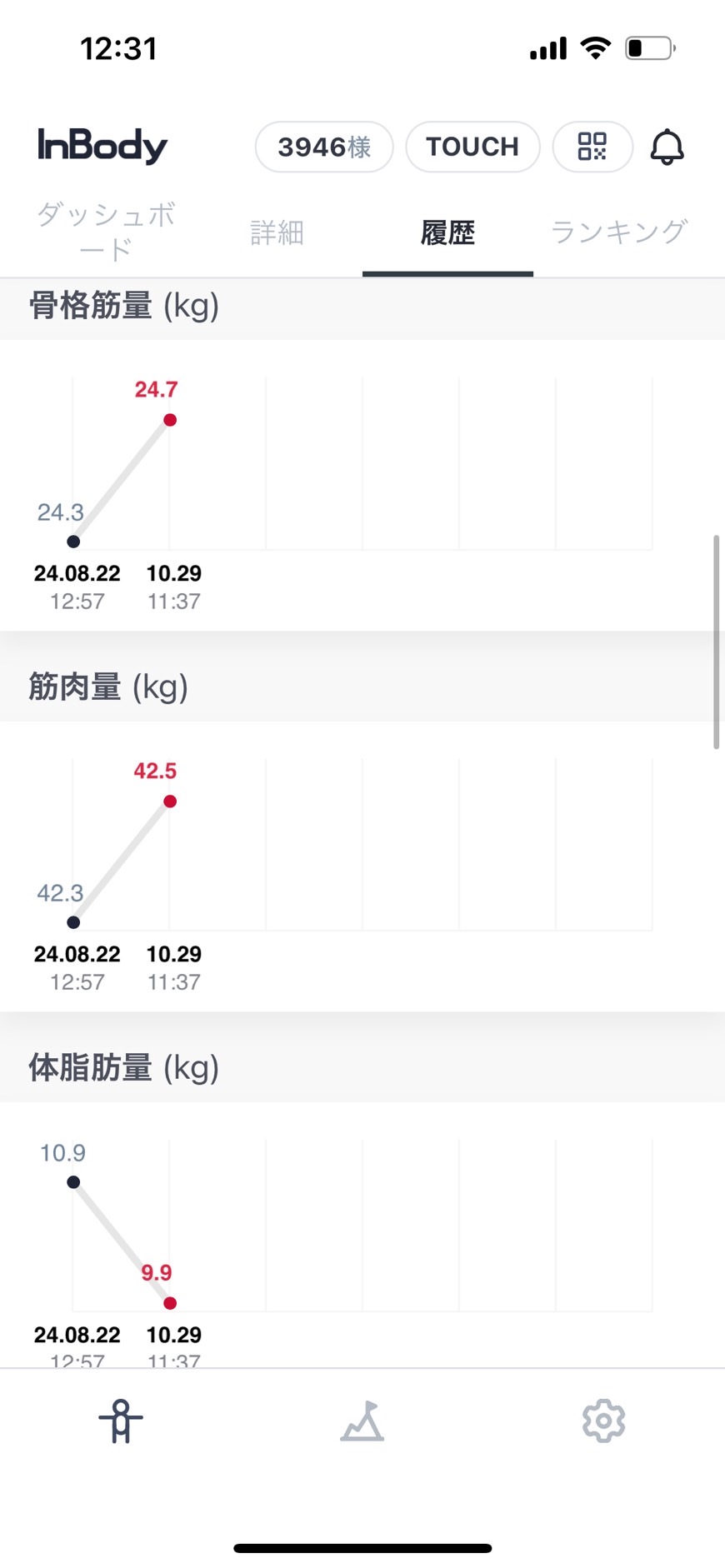This screenshot has width=725, height=1568.
Task: Select the 9.9 point on 体脂肪量 chart
Action: (170, 1303)
